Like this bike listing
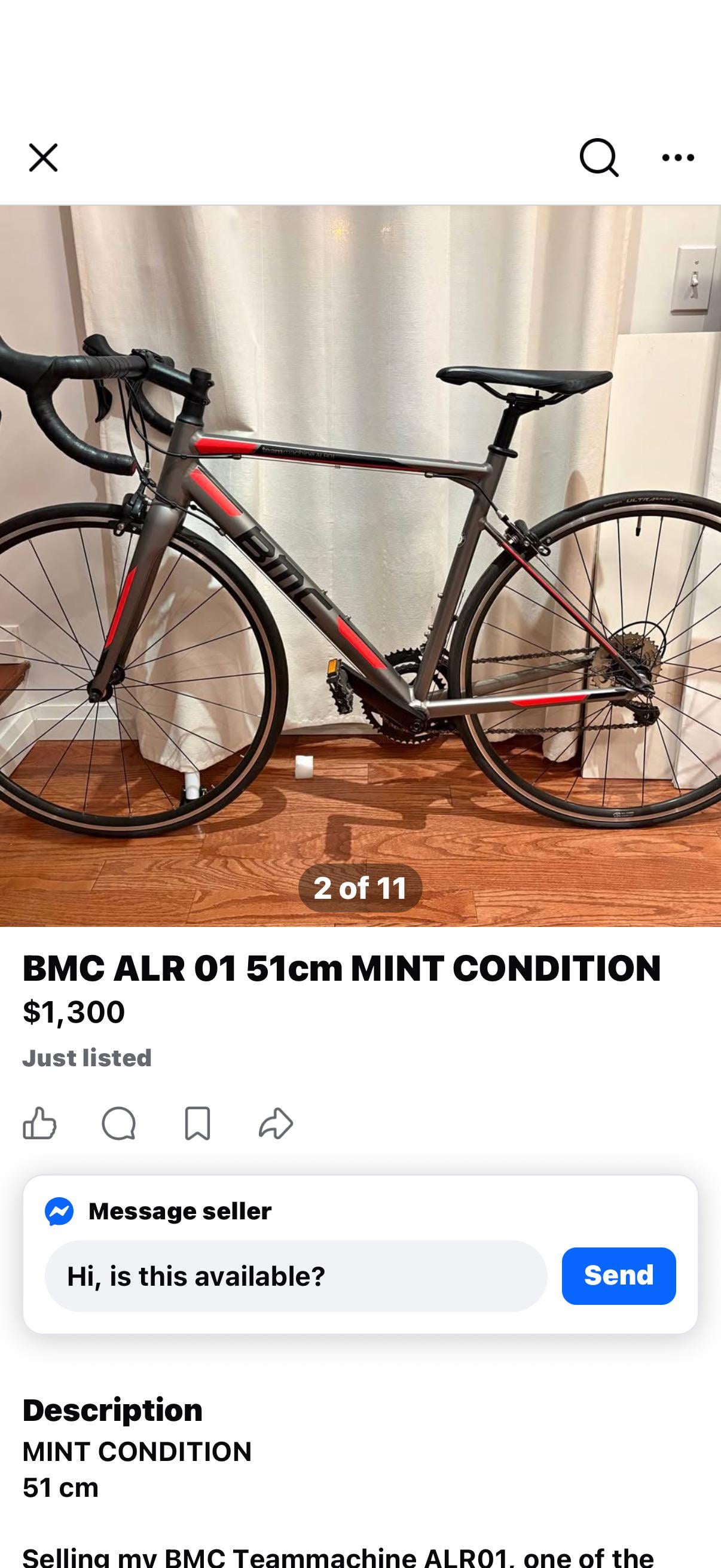Viewport: 721px width, 1568px height. pyautogui.click(x=39, y=1123)
